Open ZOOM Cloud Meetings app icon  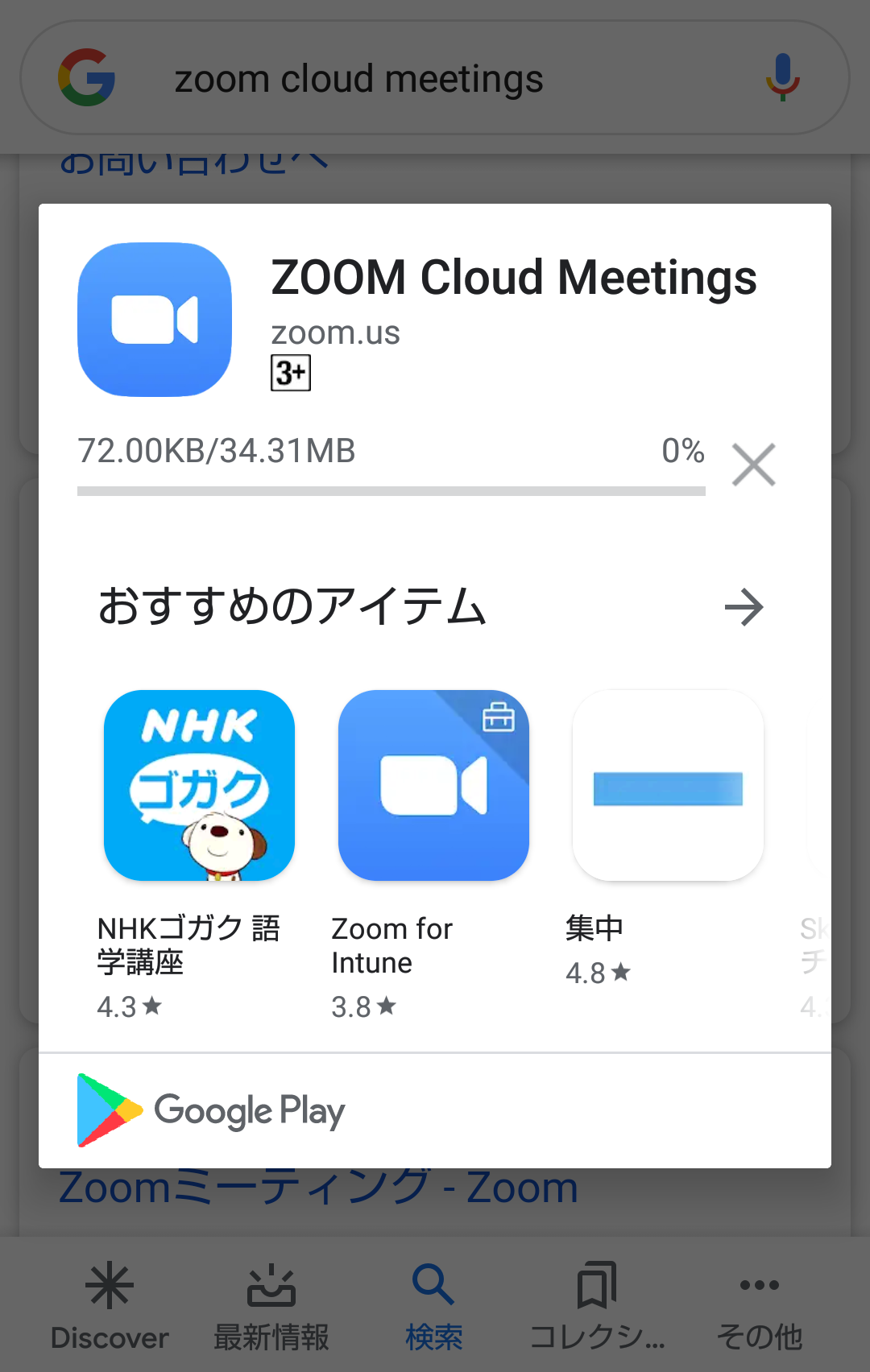tap(155, 320)
